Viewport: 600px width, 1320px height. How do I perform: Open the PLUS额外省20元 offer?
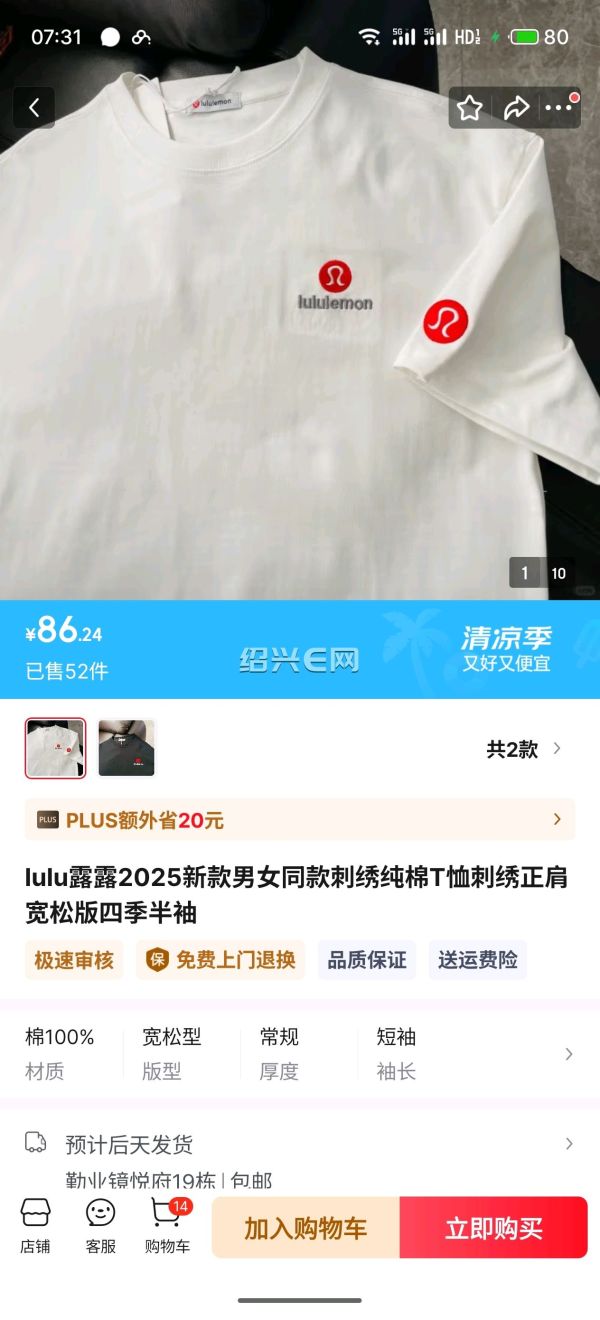click(300, 820)
